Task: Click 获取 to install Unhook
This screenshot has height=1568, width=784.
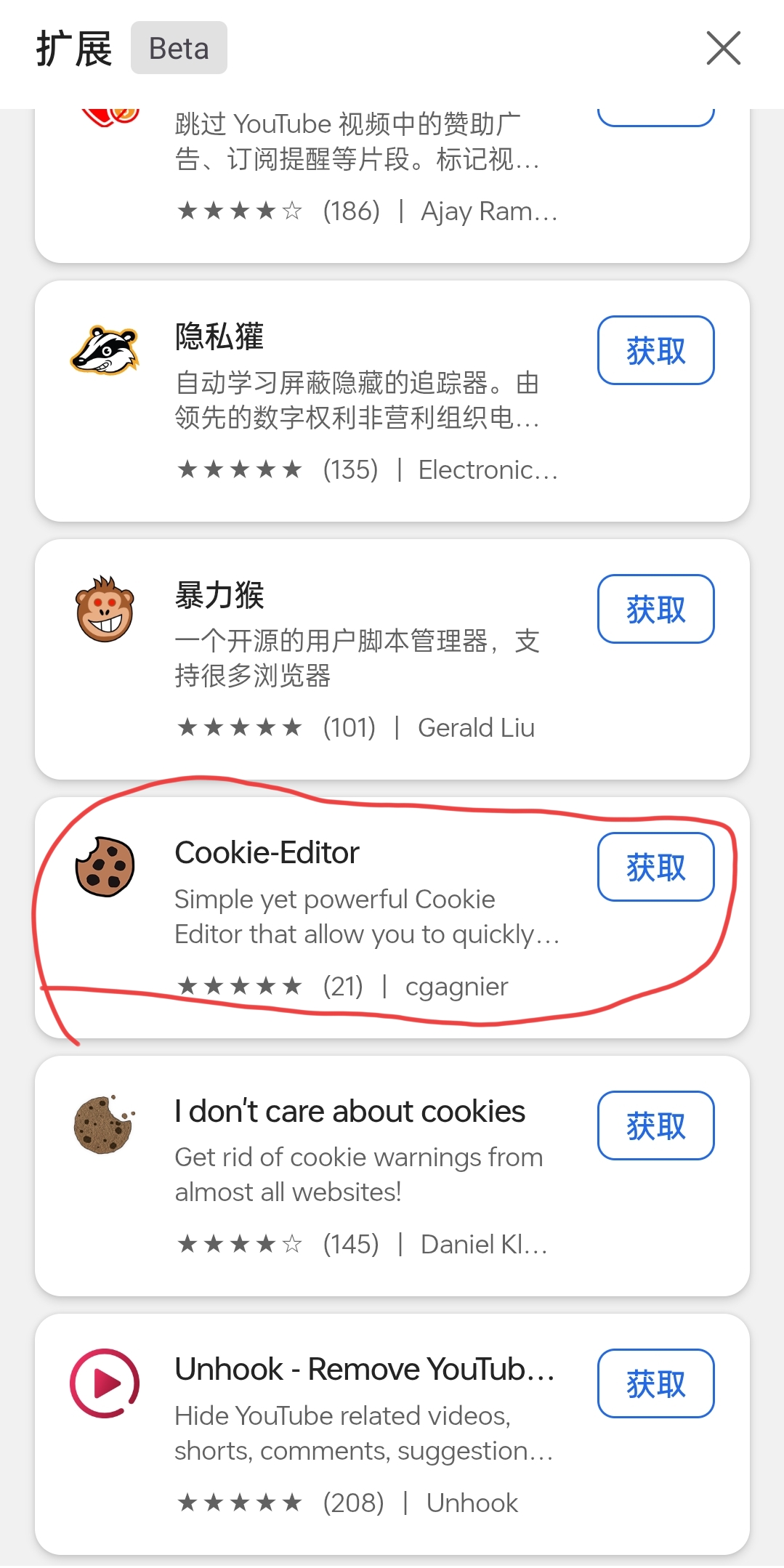Action: click(654, 1383)
